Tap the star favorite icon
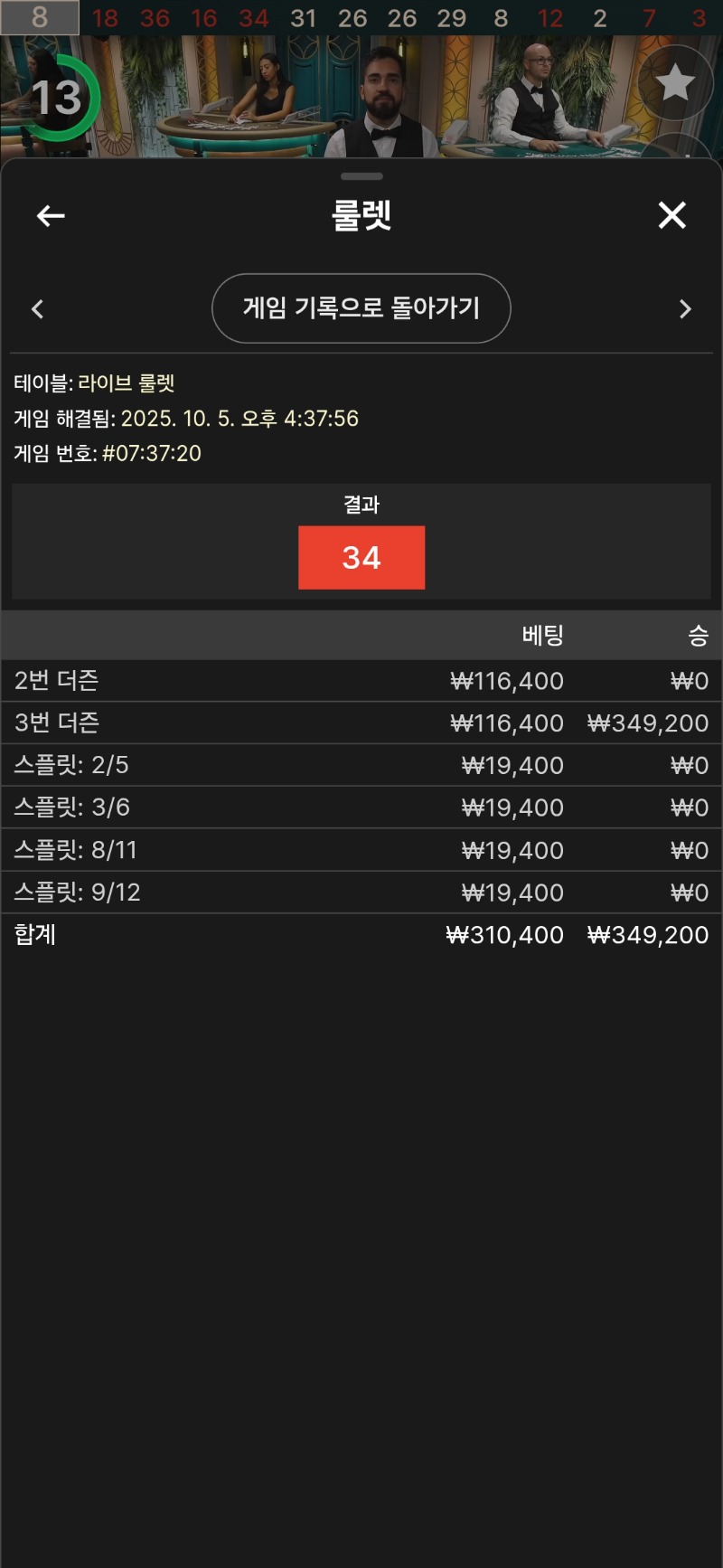This screenshot has height=1568, width=723. pos(674,83)
